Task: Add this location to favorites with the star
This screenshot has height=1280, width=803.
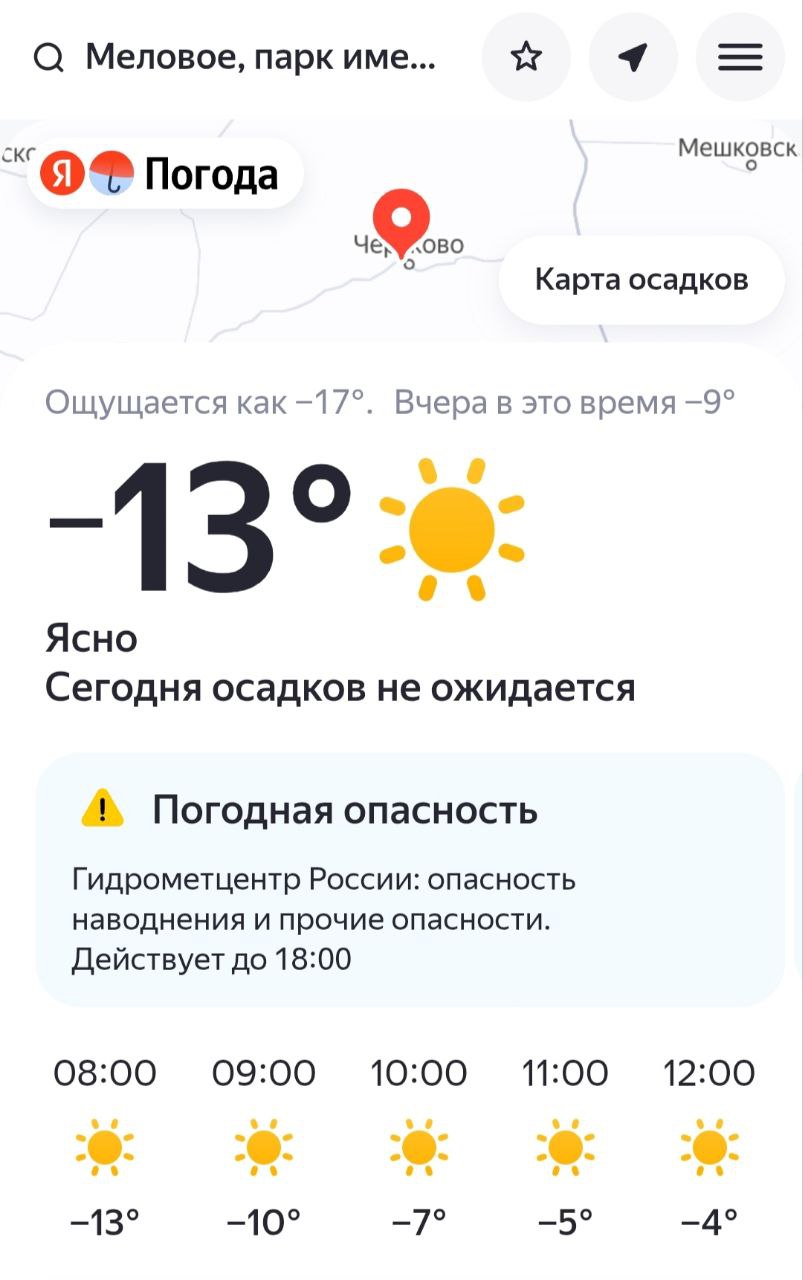Action: coord(526,59)
